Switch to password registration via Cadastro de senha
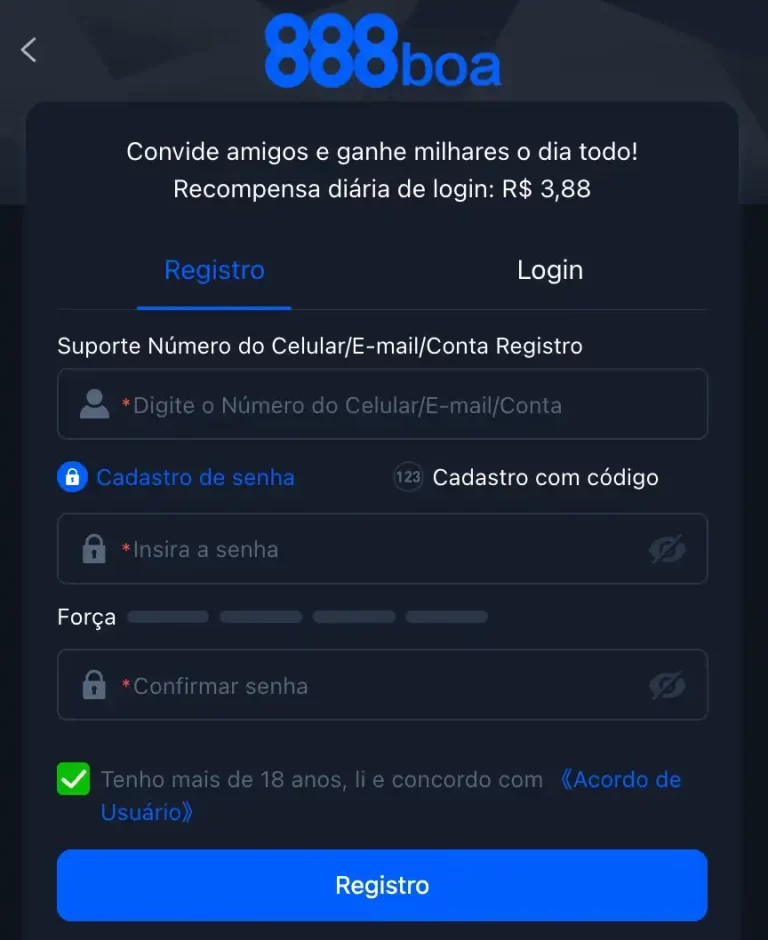The image size is (768, 940). (x=196, y=477)
